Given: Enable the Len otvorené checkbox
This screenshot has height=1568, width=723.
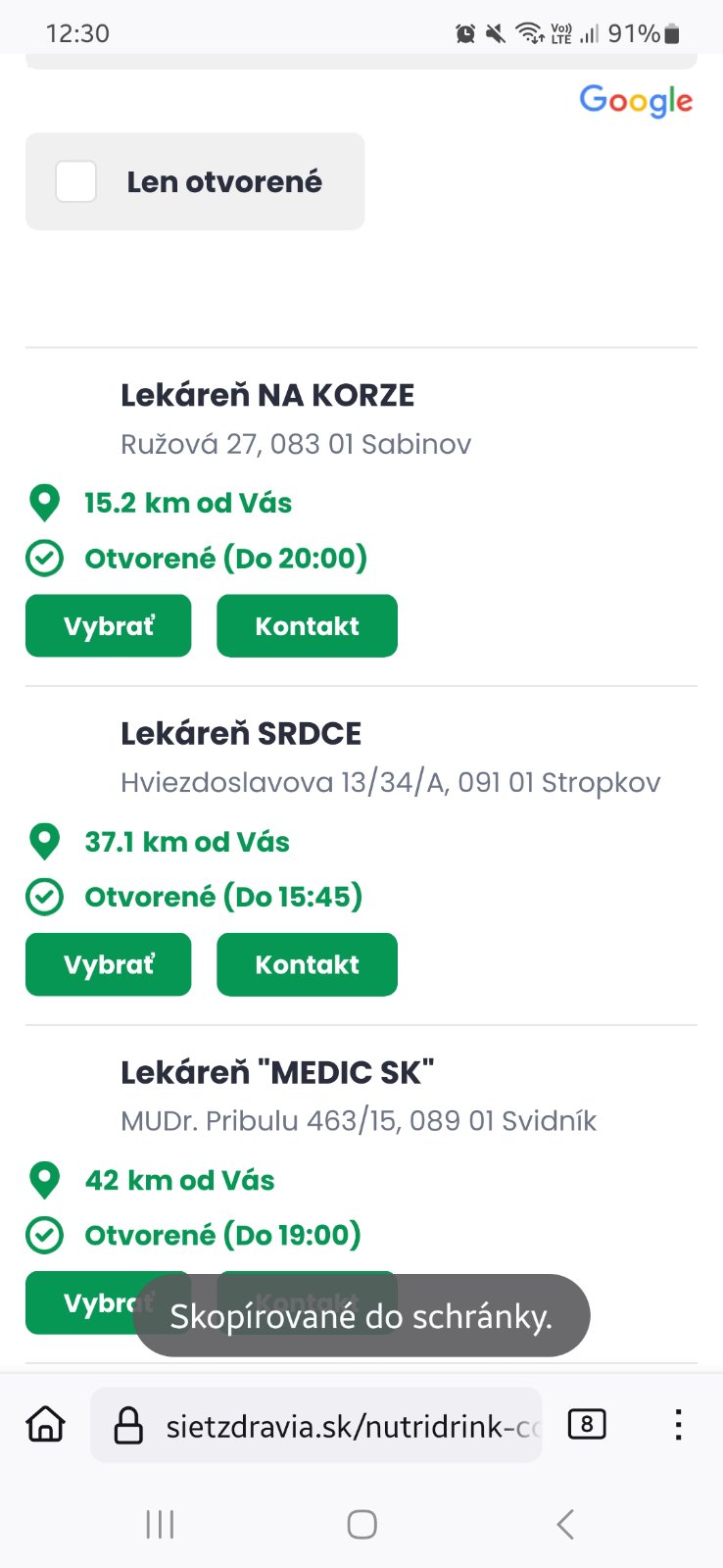Looking at the screenshot, I should (76, 182).
